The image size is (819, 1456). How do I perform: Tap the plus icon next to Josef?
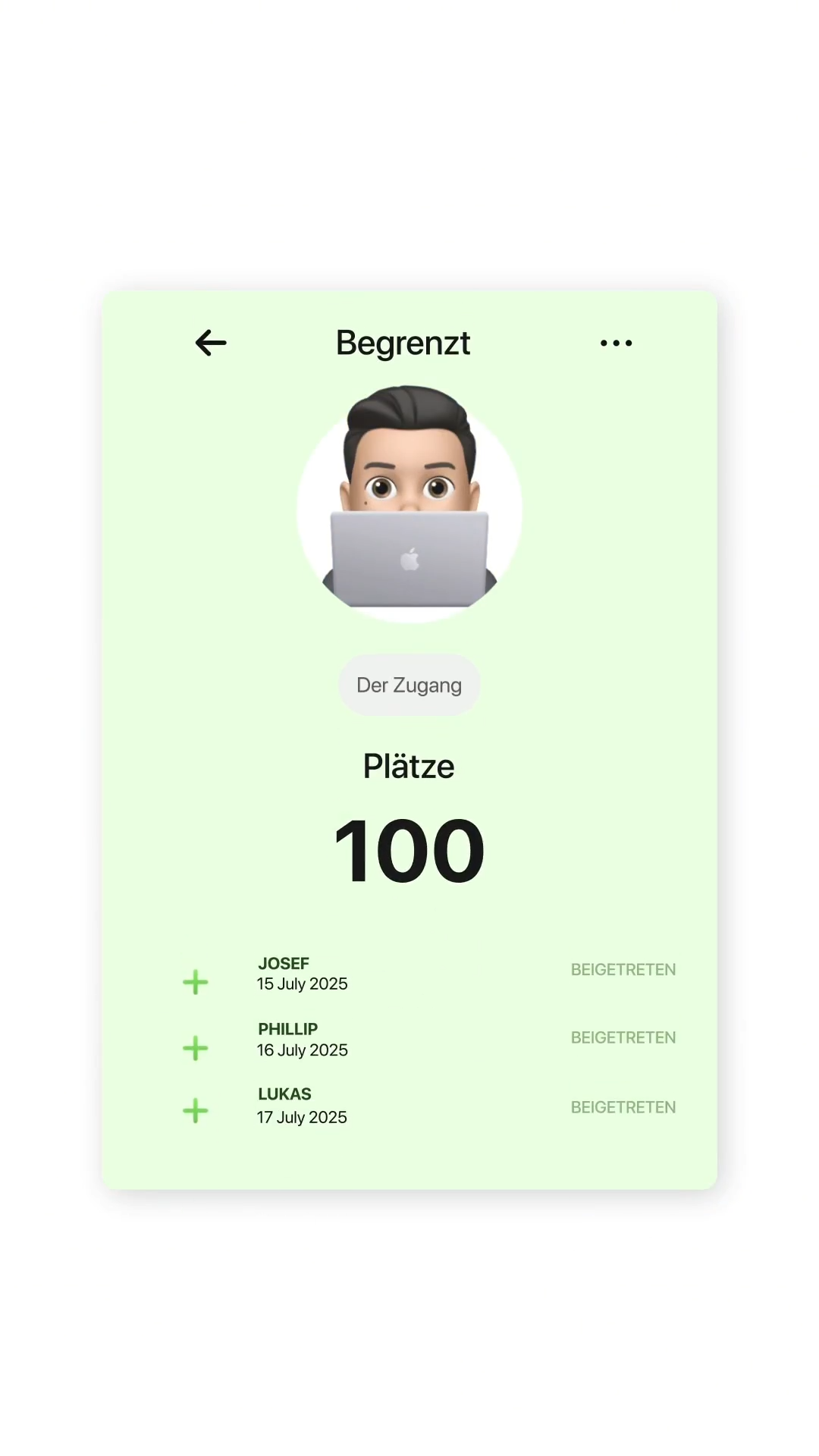tap(196, 982)
